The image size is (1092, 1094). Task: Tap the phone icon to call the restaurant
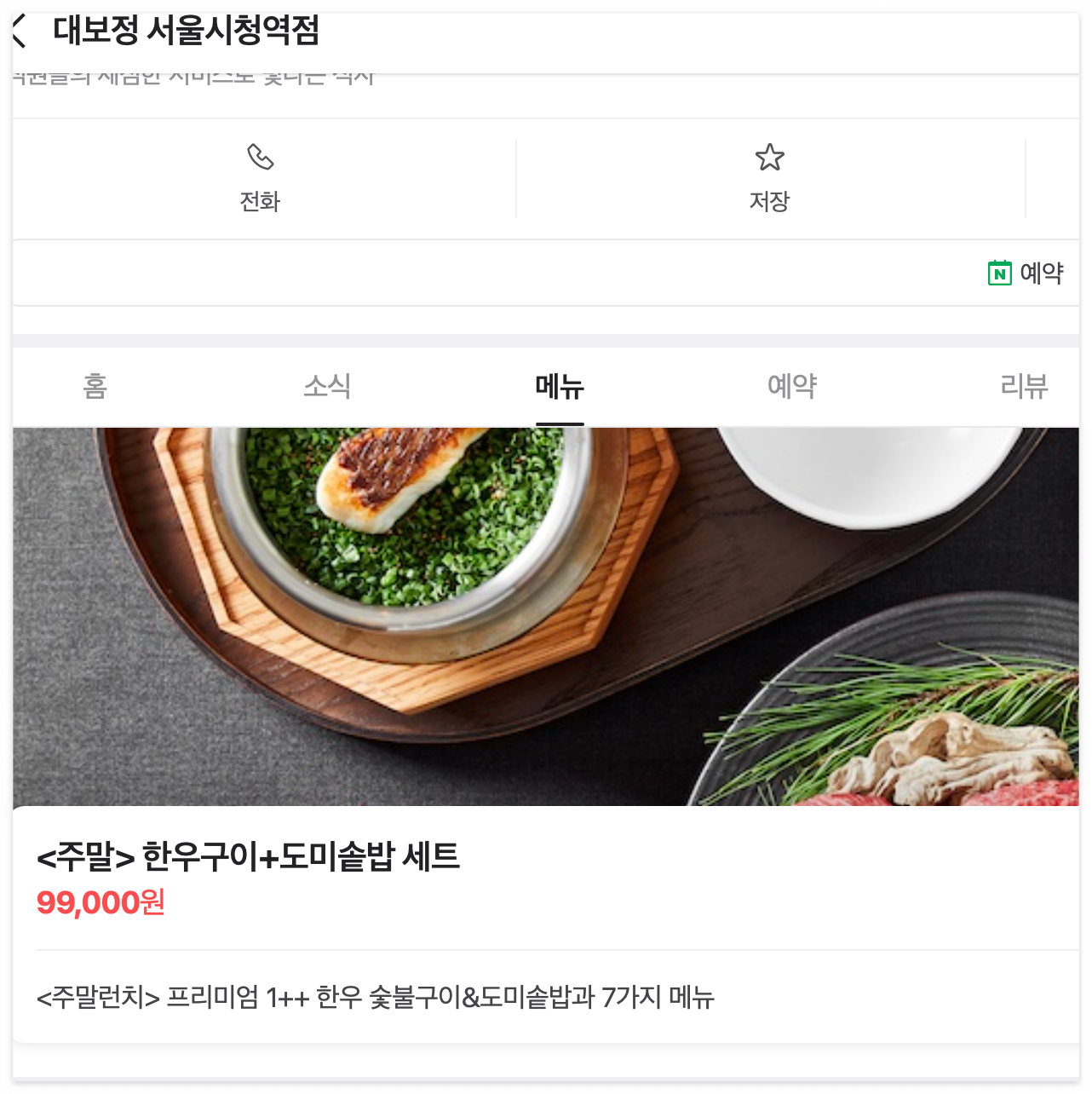point(260,158)
